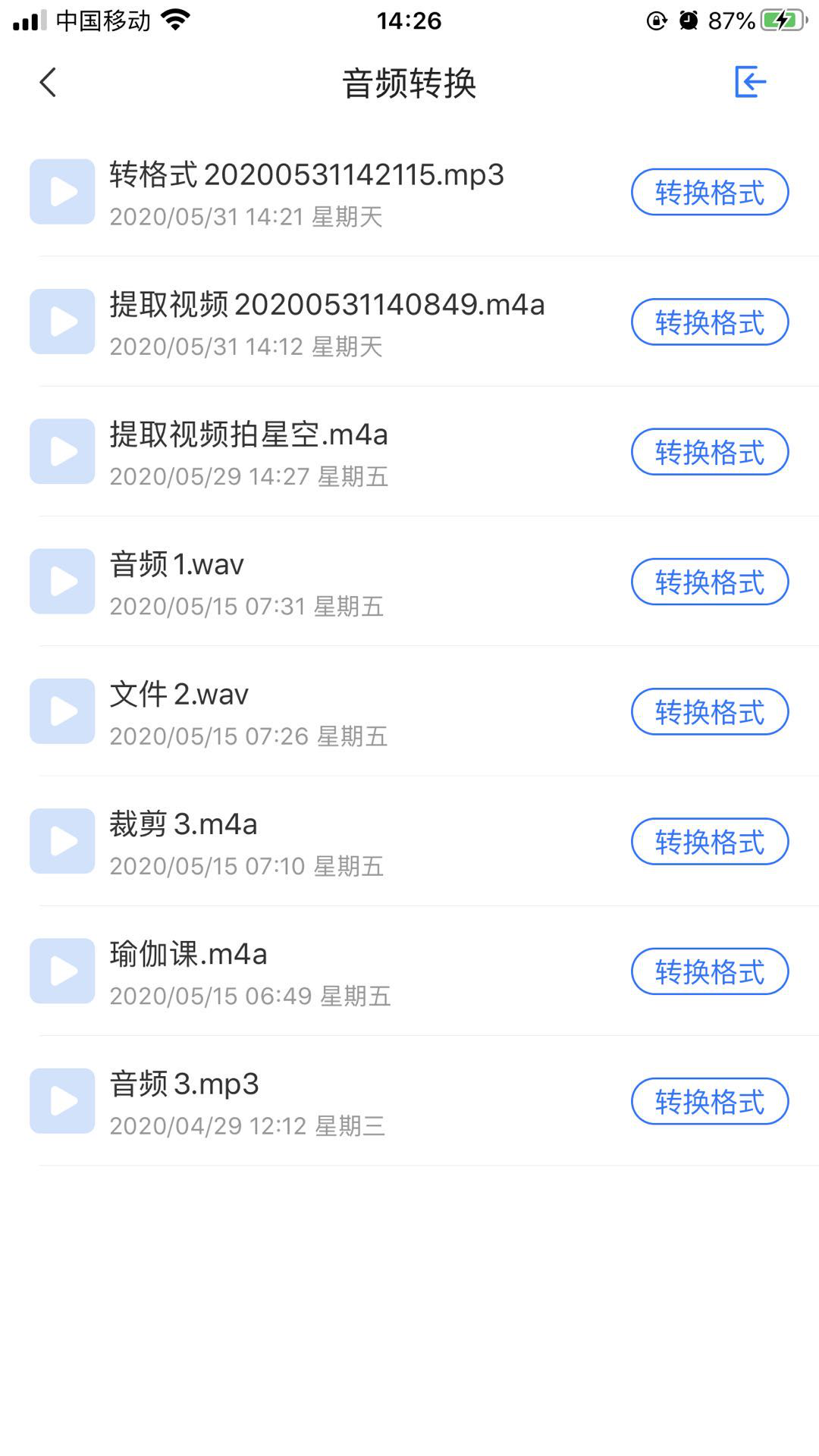The height and width of the screenshot is (1456, 819).
Task: Play the 提取视频 20200531140849.m4a audio
Action: point(62,322)
